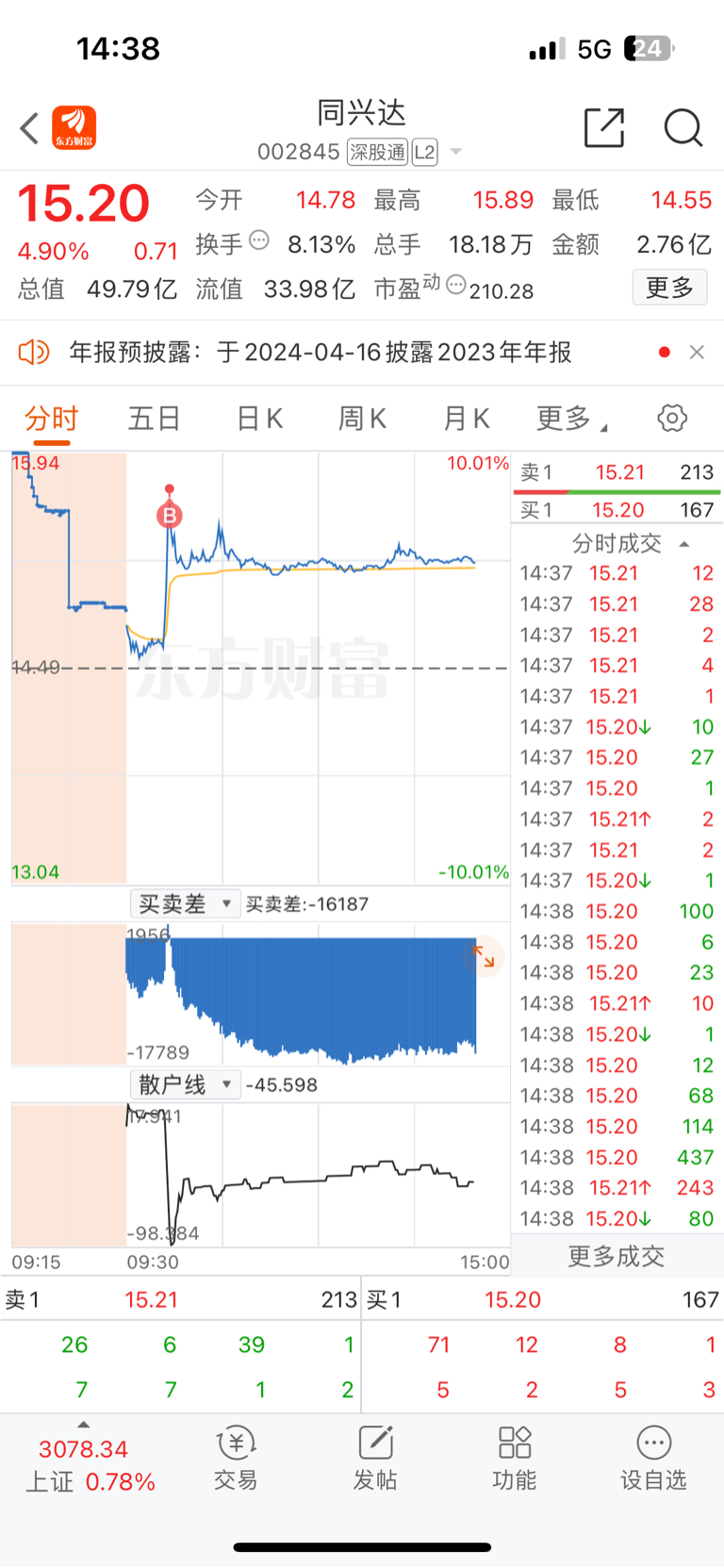The width and height of the screenshot is (724, 1568).
Task: Tap the 东方财富 logo
Action: coord(74,127)
